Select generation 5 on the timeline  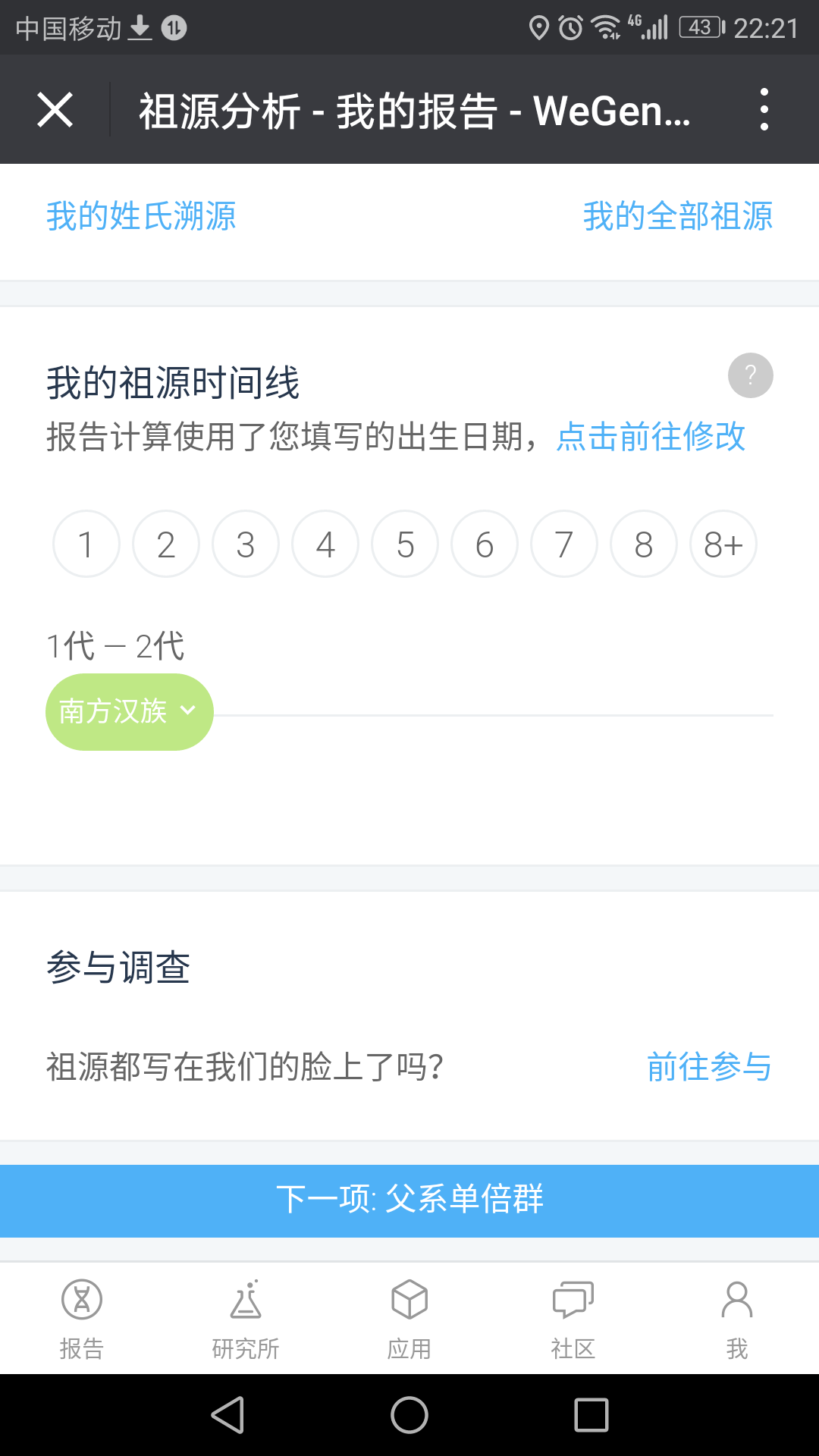[x=405, y=544]
